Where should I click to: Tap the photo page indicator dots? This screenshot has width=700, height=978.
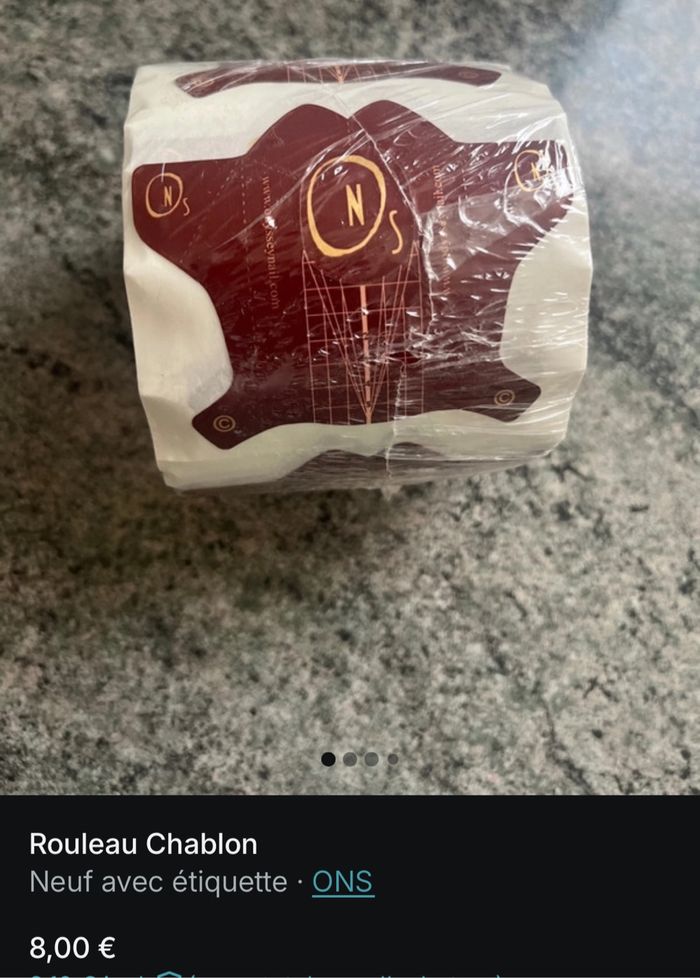click(360, 759)
